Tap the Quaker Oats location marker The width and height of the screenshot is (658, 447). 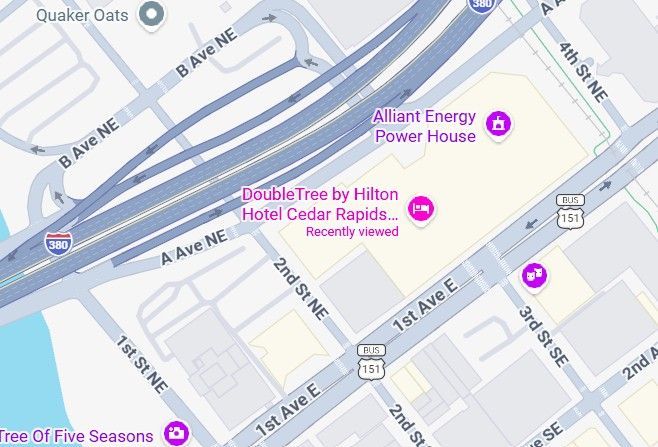152,14
